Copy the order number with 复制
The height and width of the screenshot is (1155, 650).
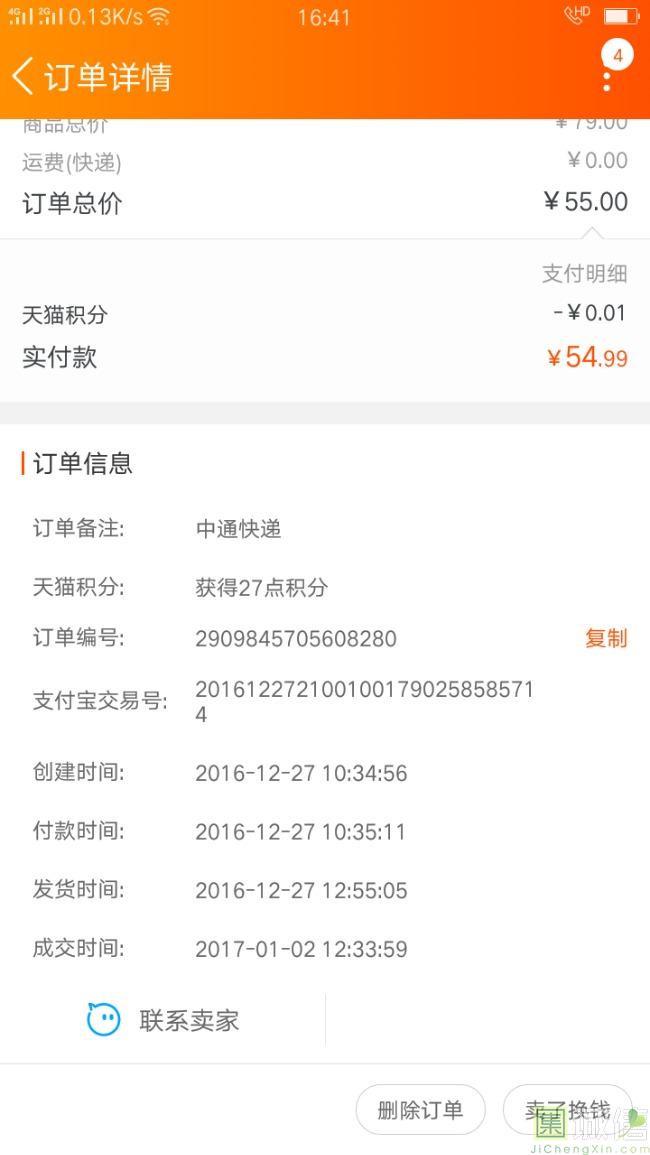606,639
